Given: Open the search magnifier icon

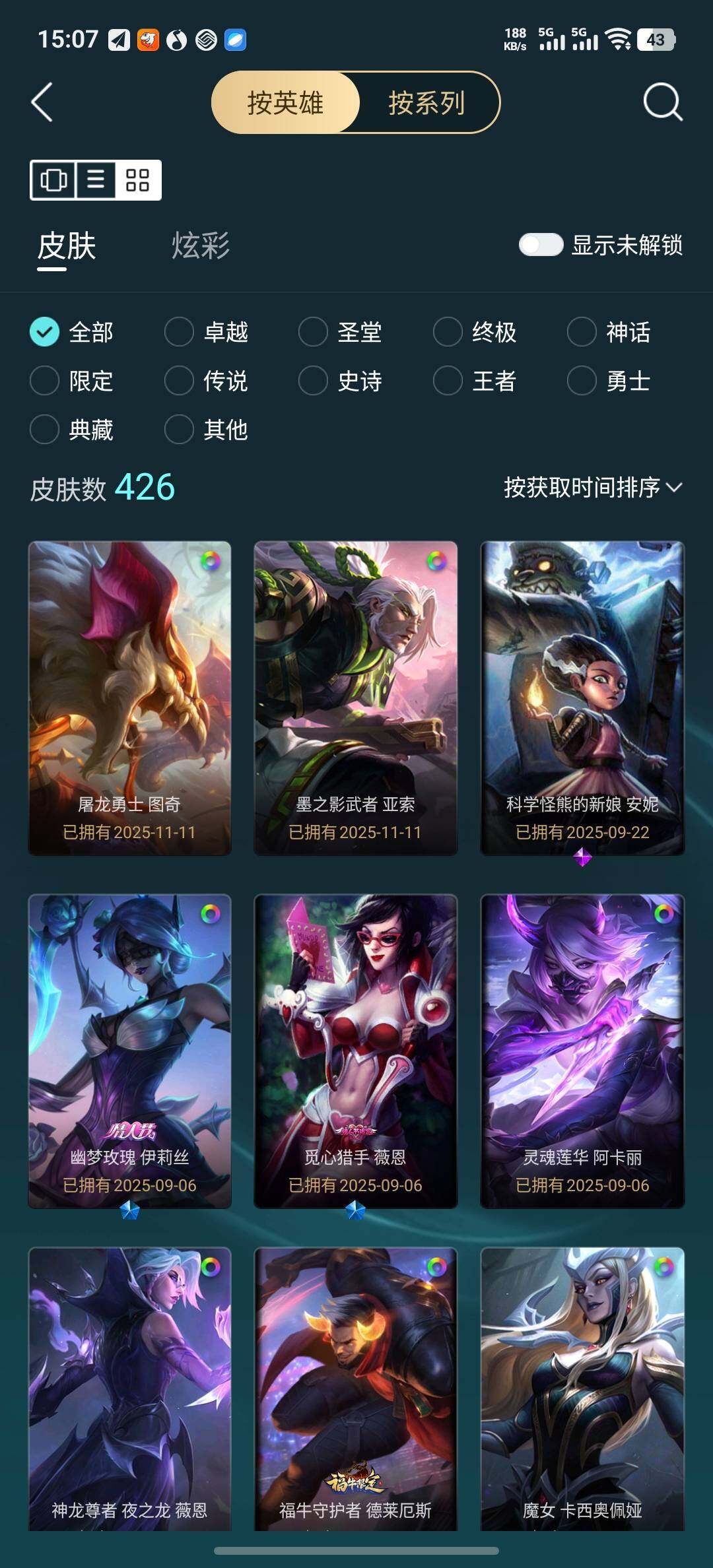Looking at the screenshot, I should click(662, 102).
